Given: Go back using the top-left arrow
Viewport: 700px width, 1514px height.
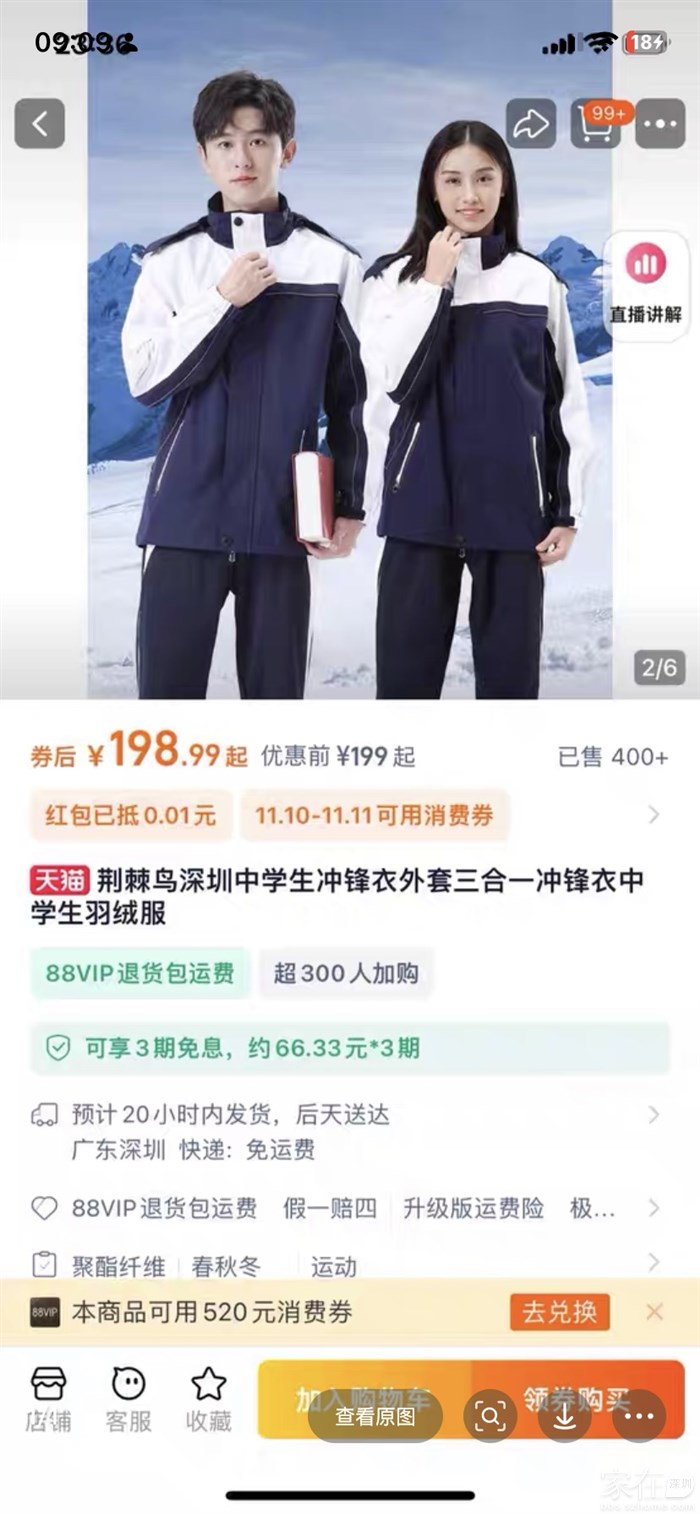Looking at the screenshot, I should [x=40, y=124].
